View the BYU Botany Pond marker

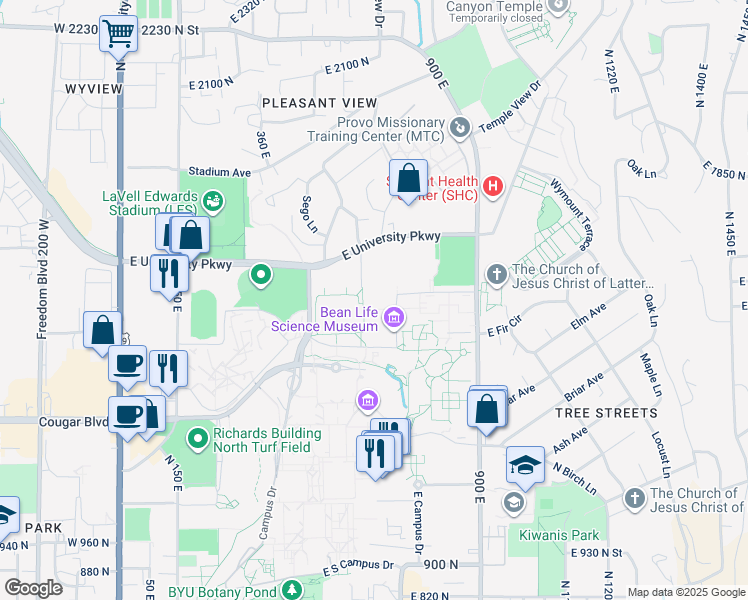click(x=292, y=589)
